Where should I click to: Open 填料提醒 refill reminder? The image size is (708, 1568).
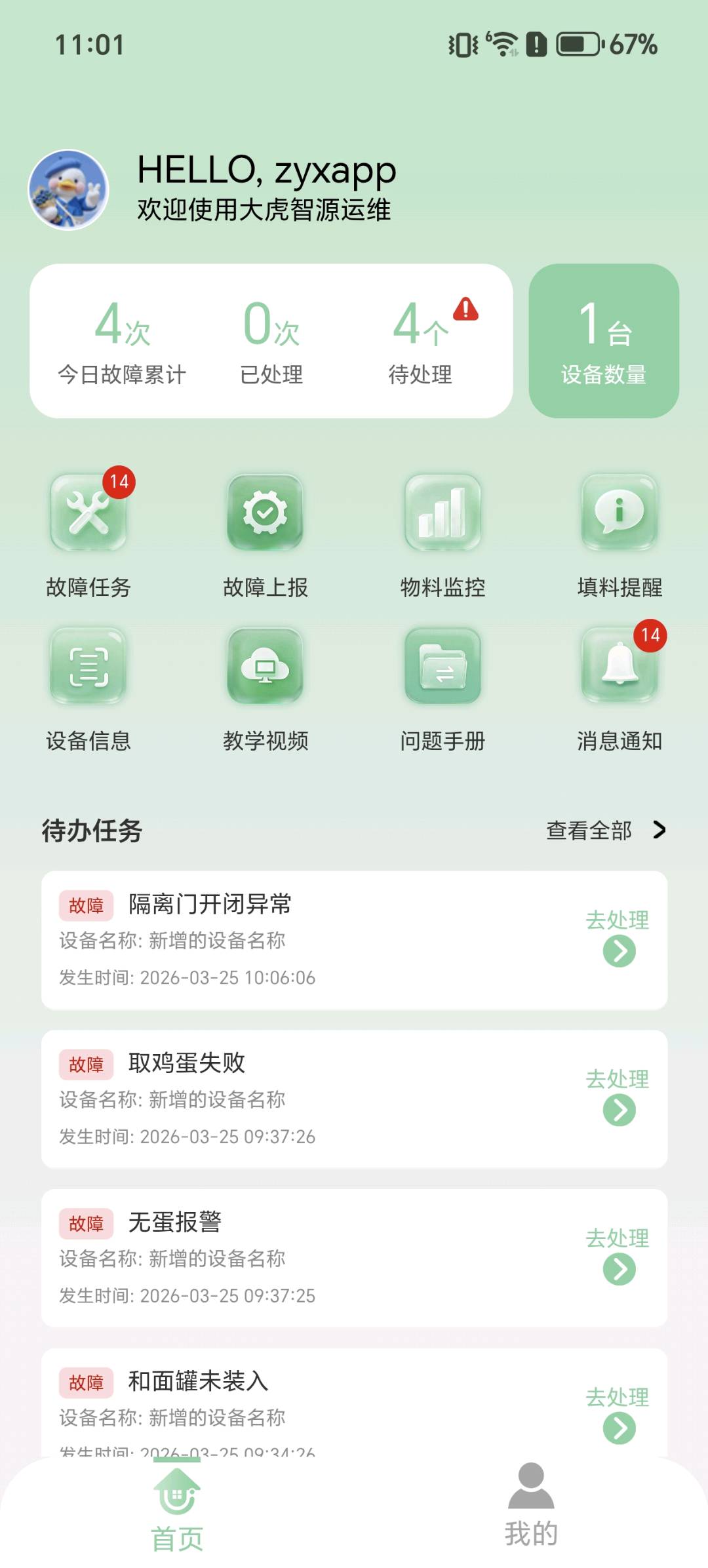[x=619, y=513]
